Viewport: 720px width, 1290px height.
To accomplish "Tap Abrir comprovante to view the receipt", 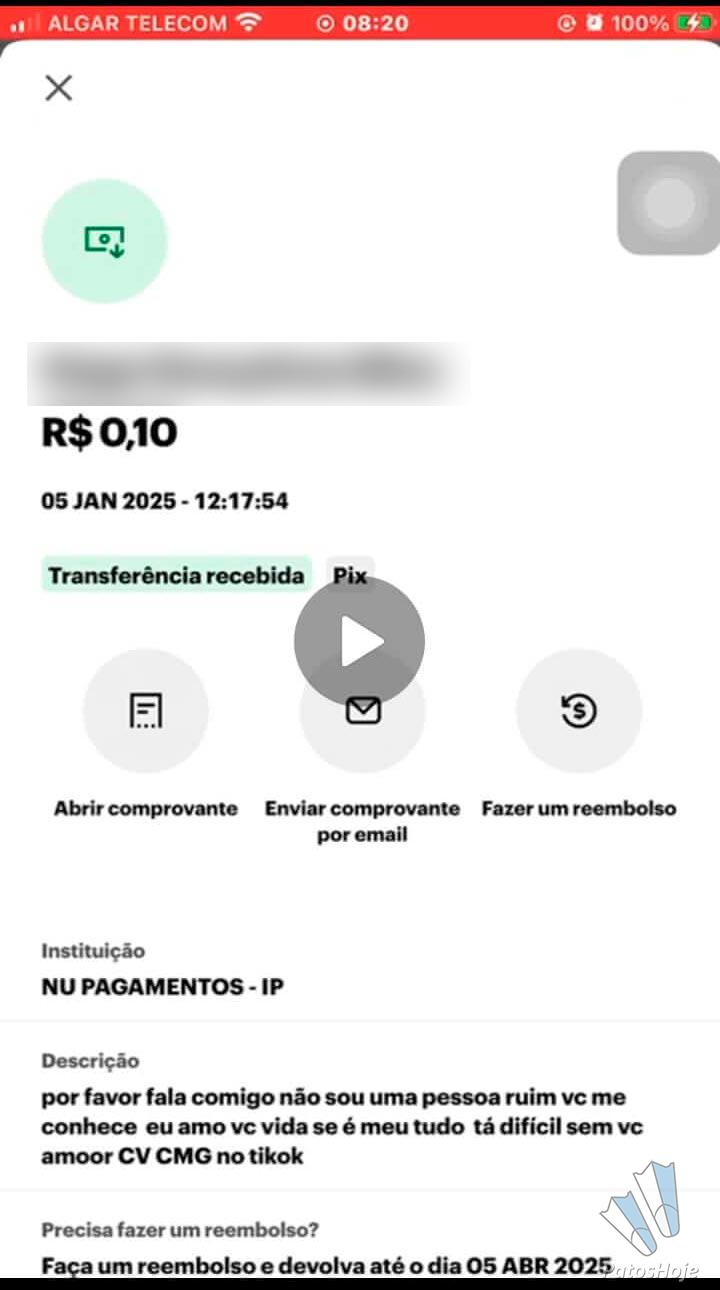I will (146, 712).
